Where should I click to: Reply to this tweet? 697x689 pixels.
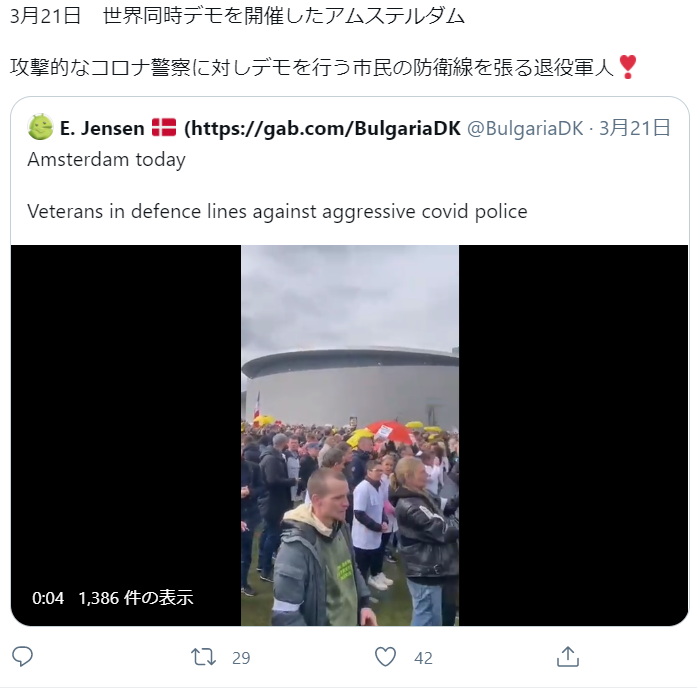[x=23, y=657]
